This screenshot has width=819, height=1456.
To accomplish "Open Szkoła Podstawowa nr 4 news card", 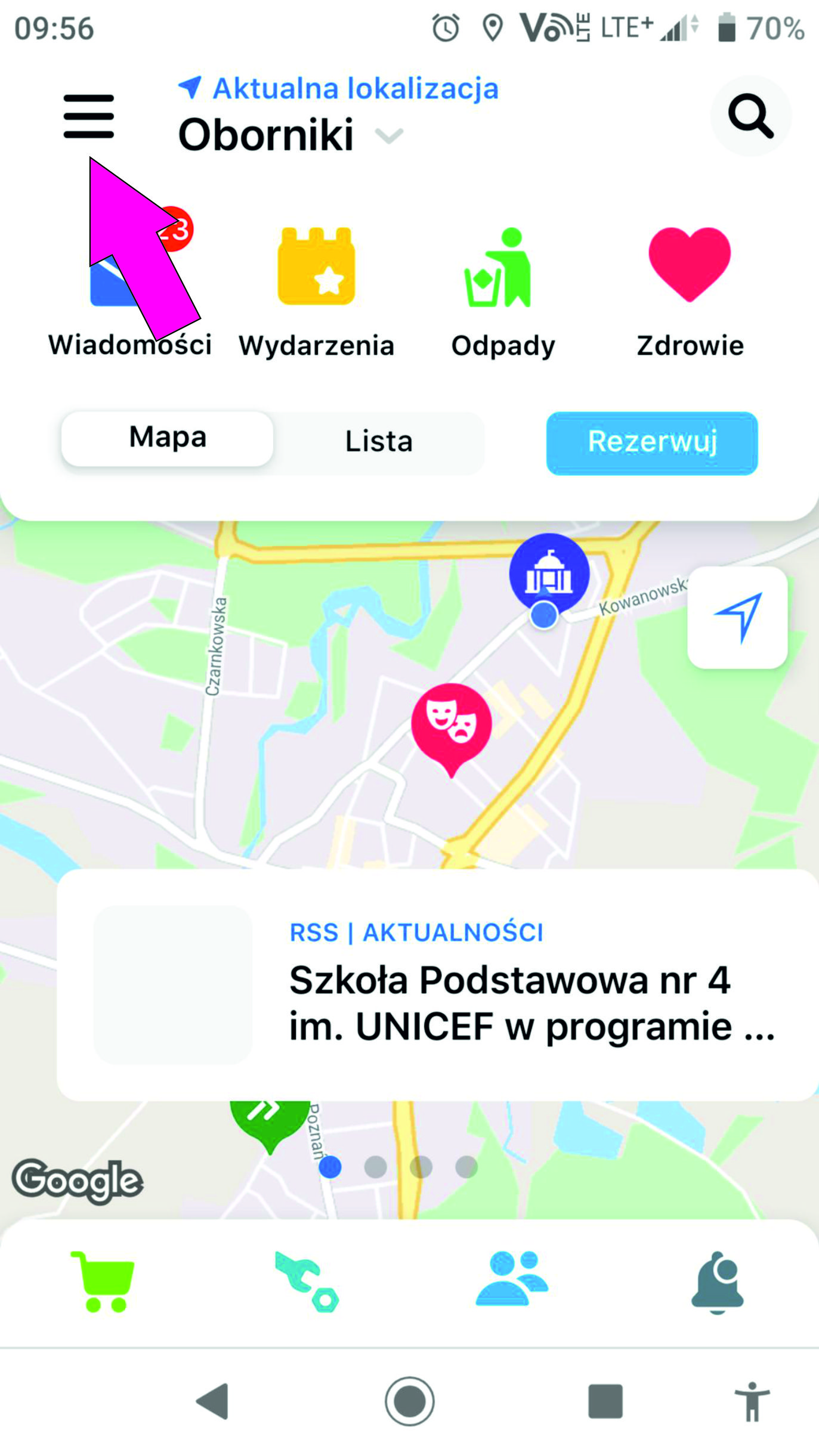I will click(437, 984).
